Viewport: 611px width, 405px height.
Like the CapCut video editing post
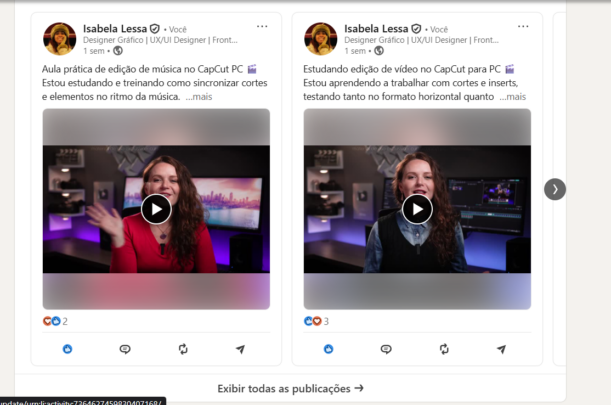click(329, 349)
